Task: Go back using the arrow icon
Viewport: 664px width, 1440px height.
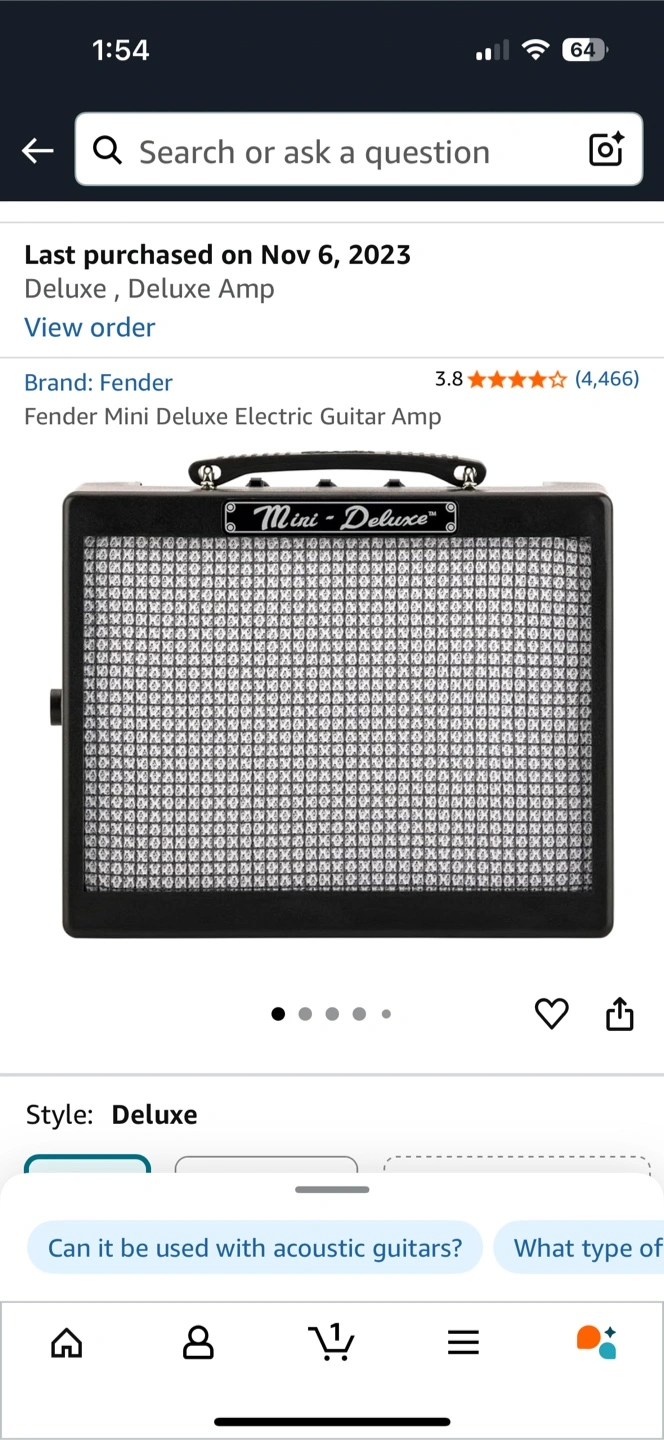Action: [x=37, y=151]
